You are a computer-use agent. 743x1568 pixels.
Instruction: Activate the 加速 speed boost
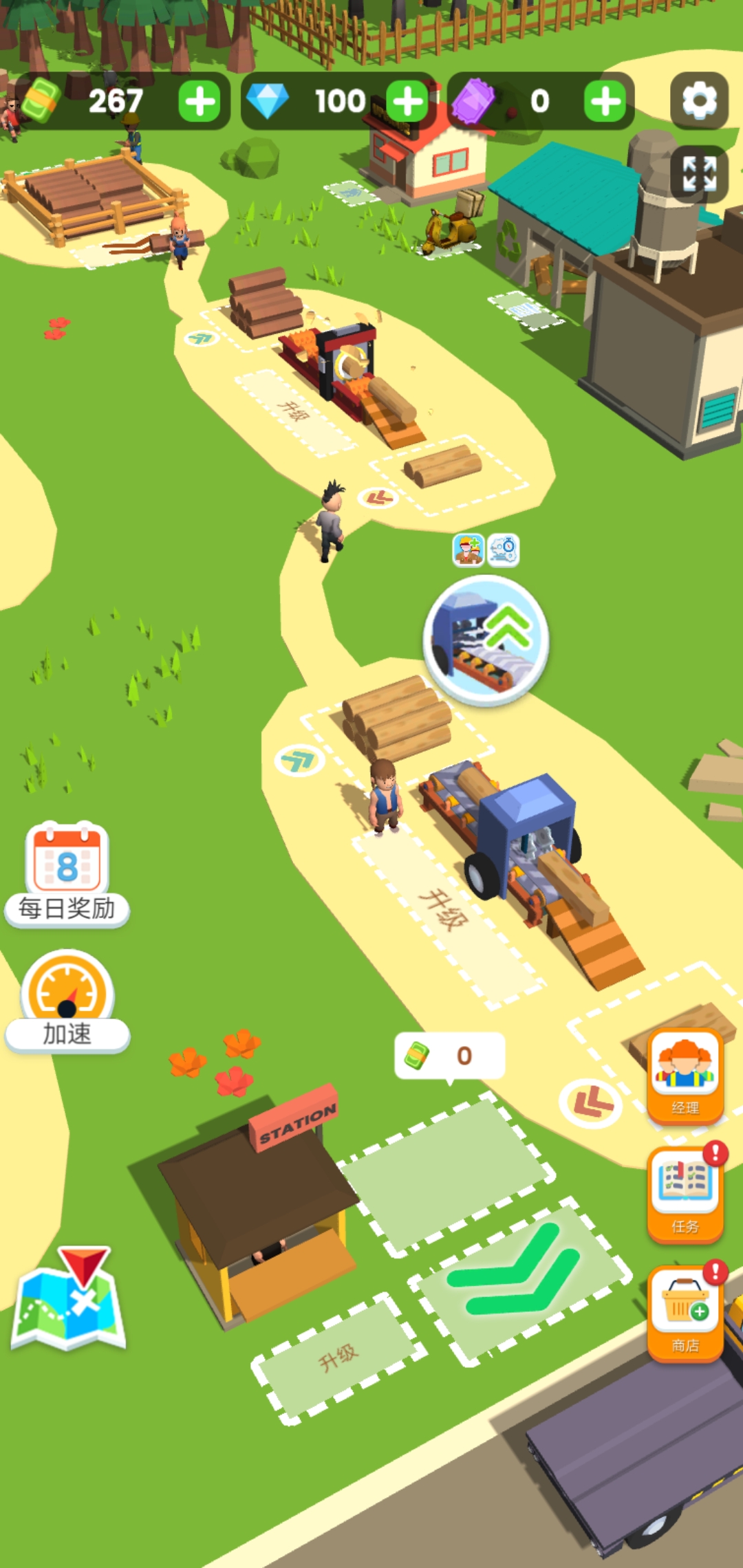click(67, 1001)
